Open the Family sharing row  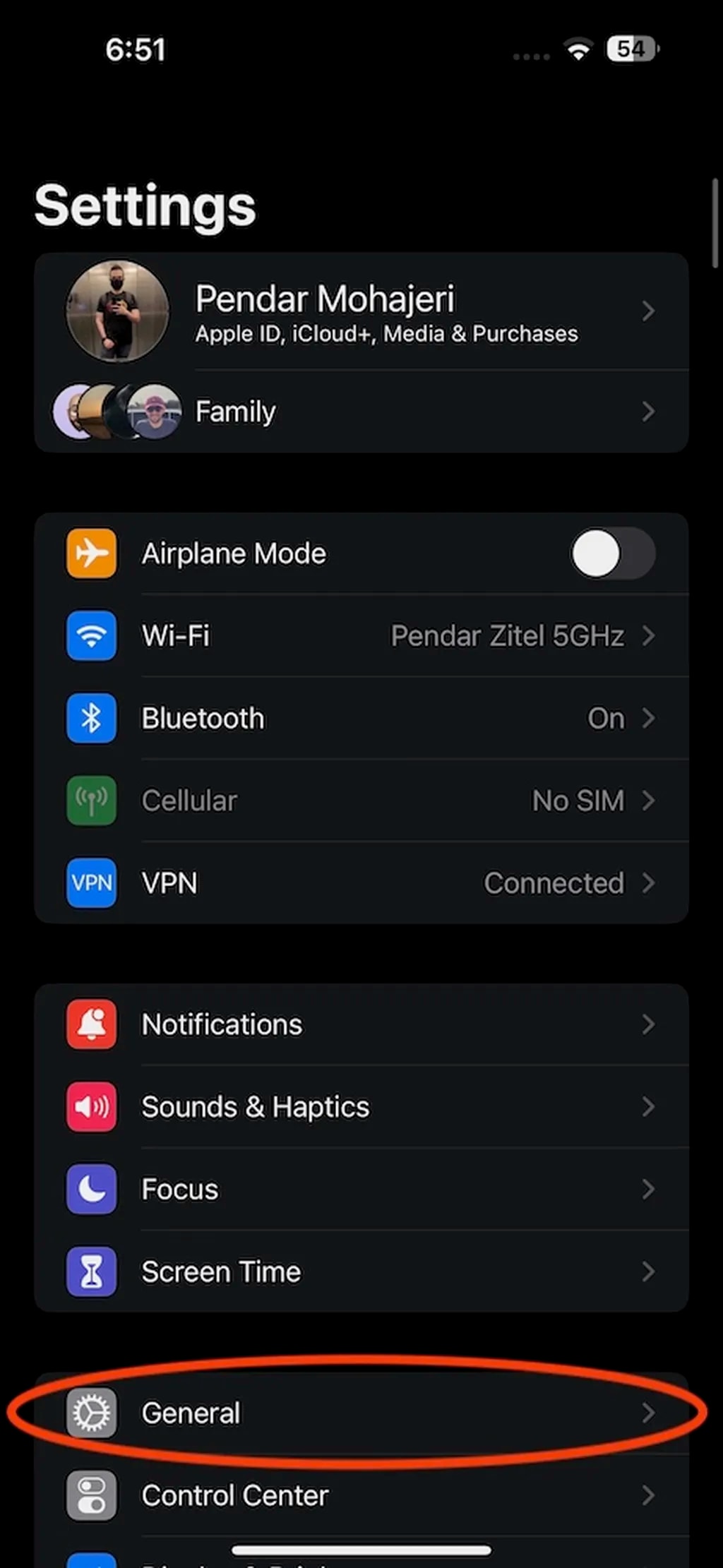tap(360, 412)
